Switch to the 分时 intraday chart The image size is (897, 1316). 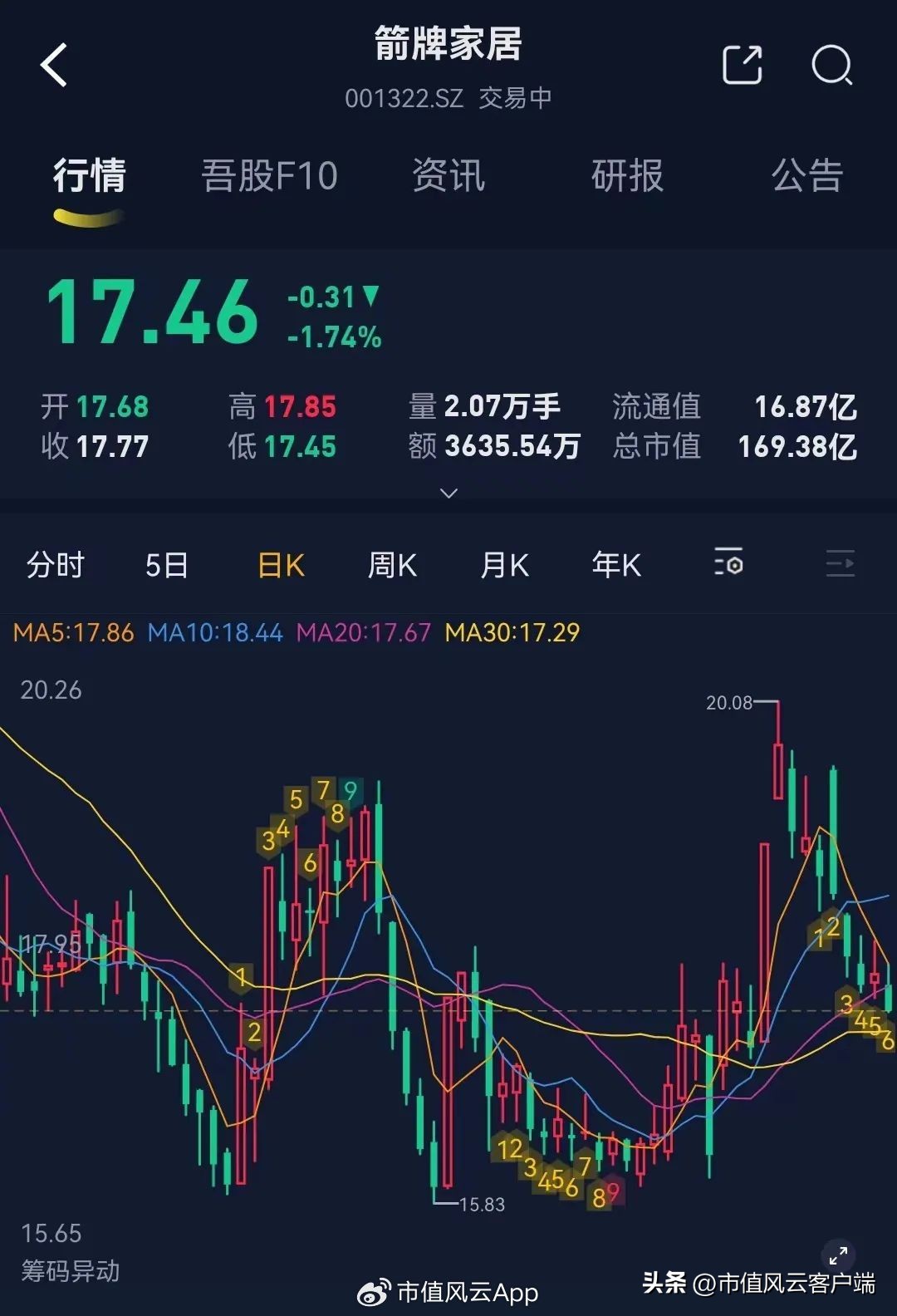[56, 563]
